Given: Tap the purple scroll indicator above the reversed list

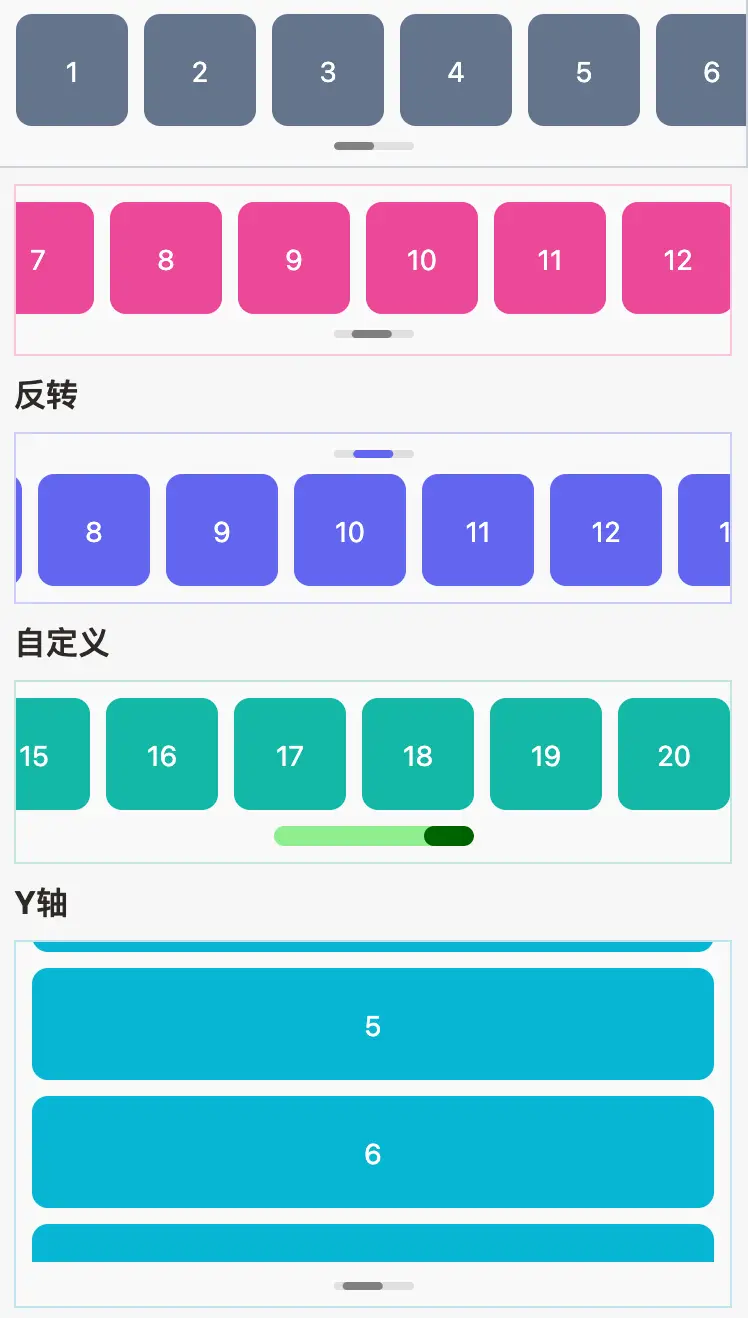Looking at the screenshot, I should click(x=374, y=454).
